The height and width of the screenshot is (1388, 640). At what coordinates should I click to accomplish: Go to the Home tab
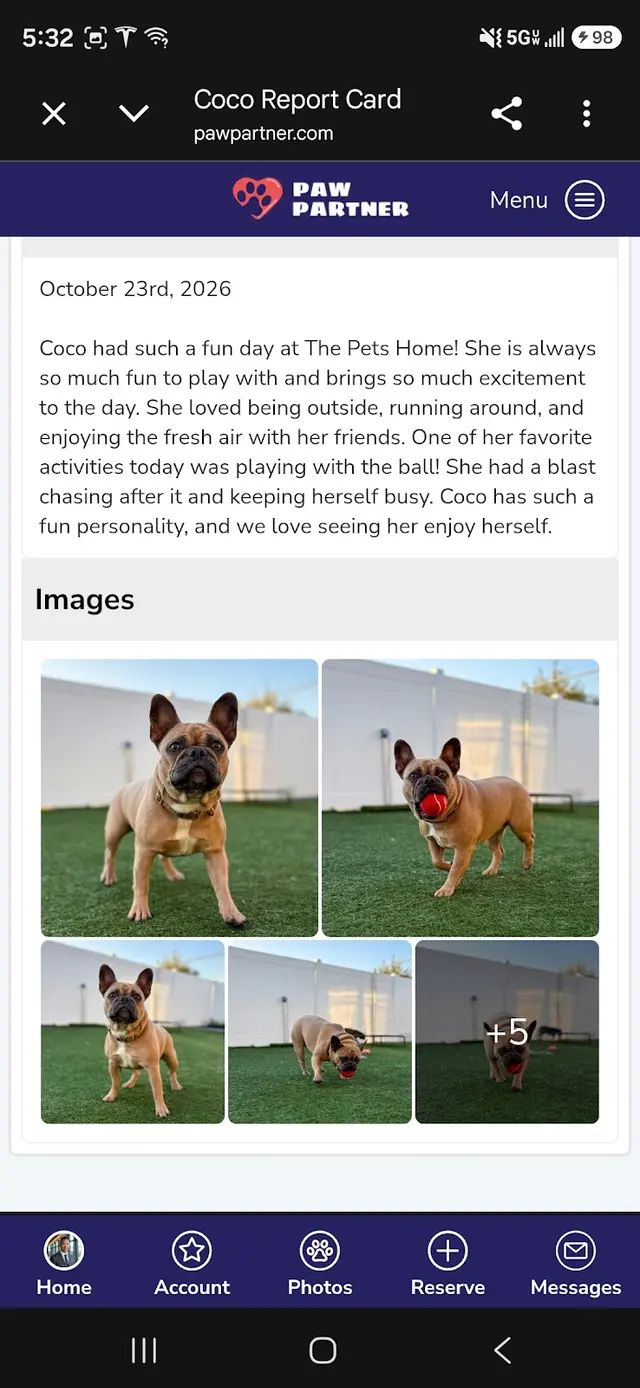(x=64, y=1264)
